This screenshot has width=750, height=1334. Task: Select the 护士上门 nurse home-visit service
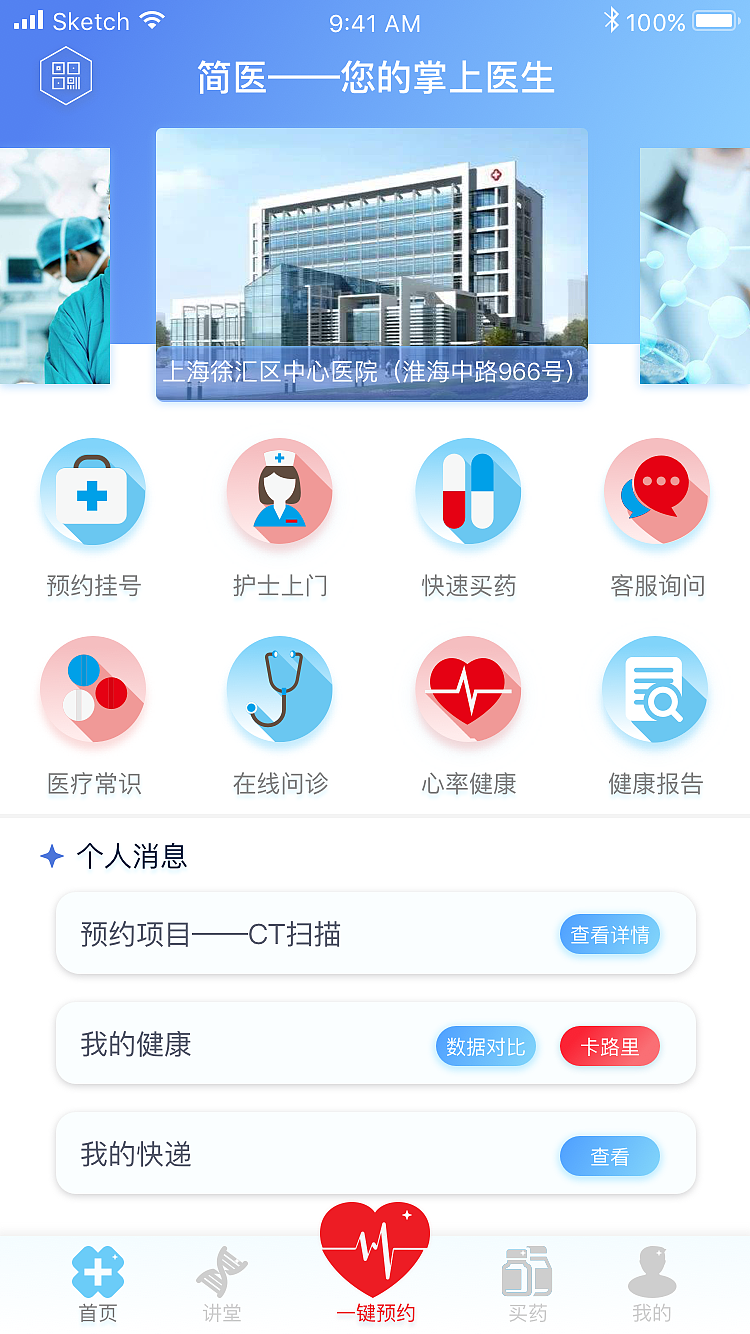coord(280,492)
